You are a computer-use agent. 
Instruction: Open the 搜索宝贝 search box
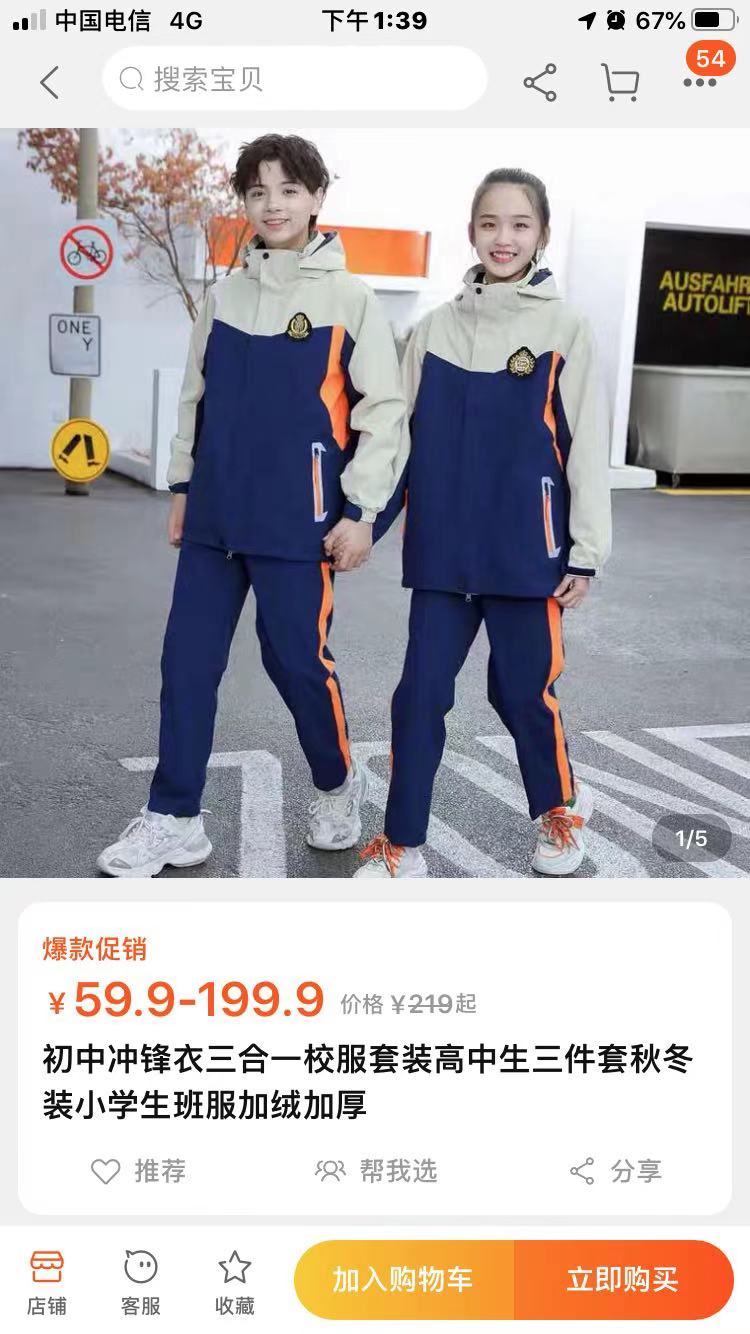tap(295, 79)
